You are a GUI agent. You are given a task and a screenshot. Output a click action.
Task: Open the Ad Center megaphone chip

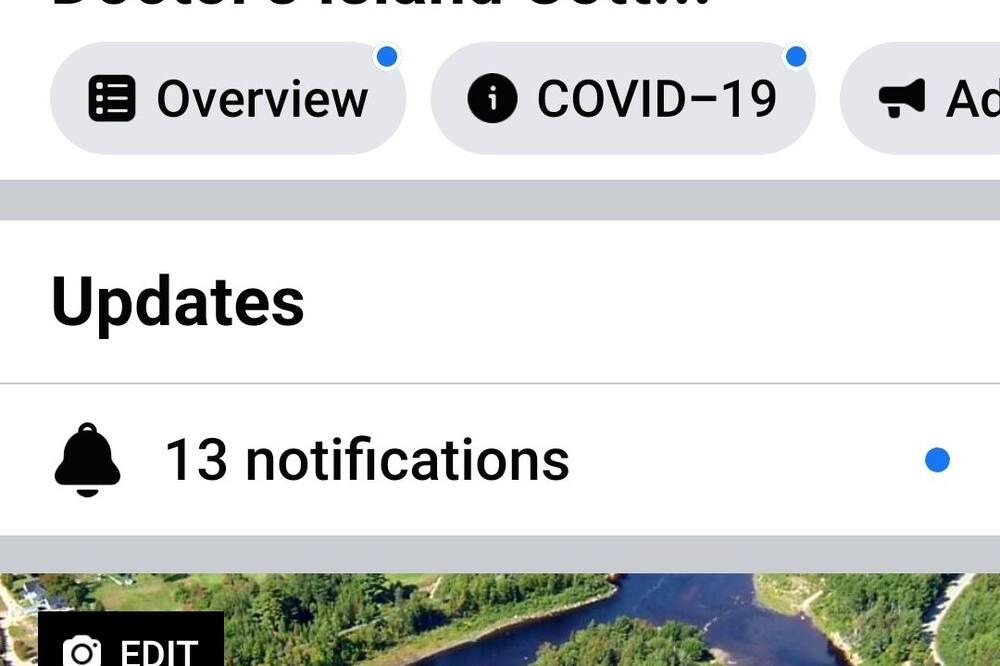tap(925, 99)
